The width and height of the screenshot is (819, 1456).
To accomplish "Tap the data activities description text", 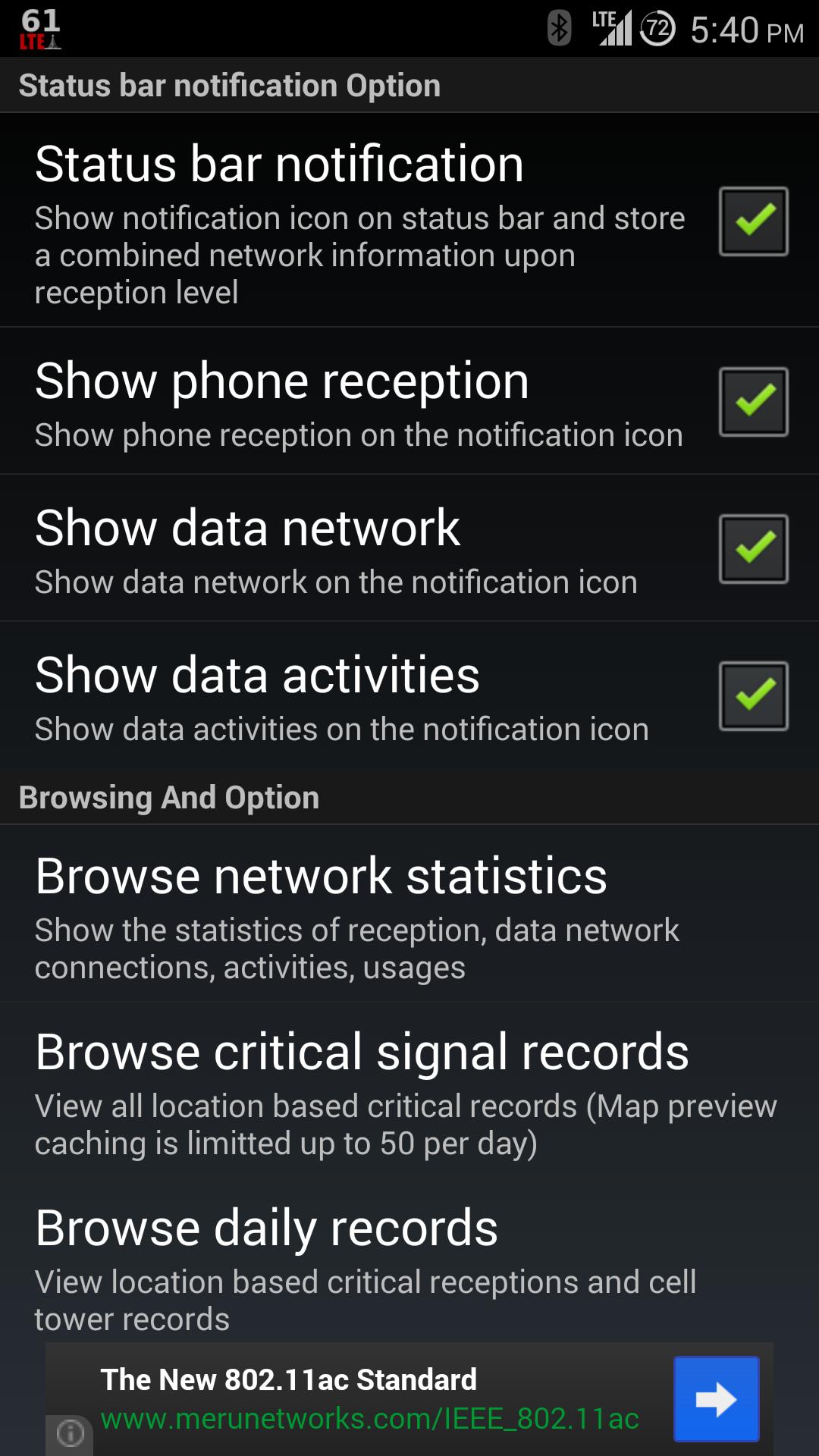I will coord(343,729).
